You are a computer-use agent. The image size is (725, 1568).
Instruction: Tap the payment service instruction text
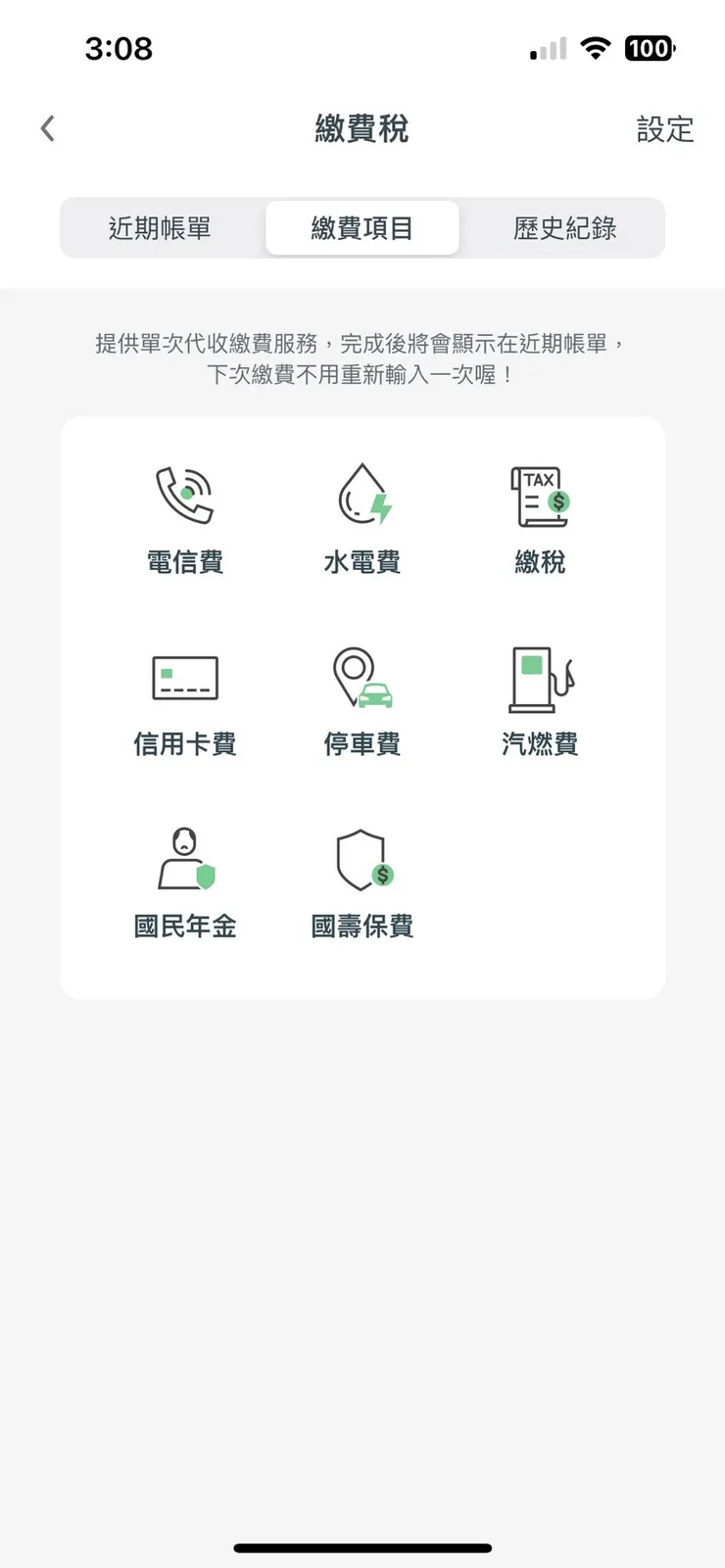pyautogui.click(x=362, y=357)
